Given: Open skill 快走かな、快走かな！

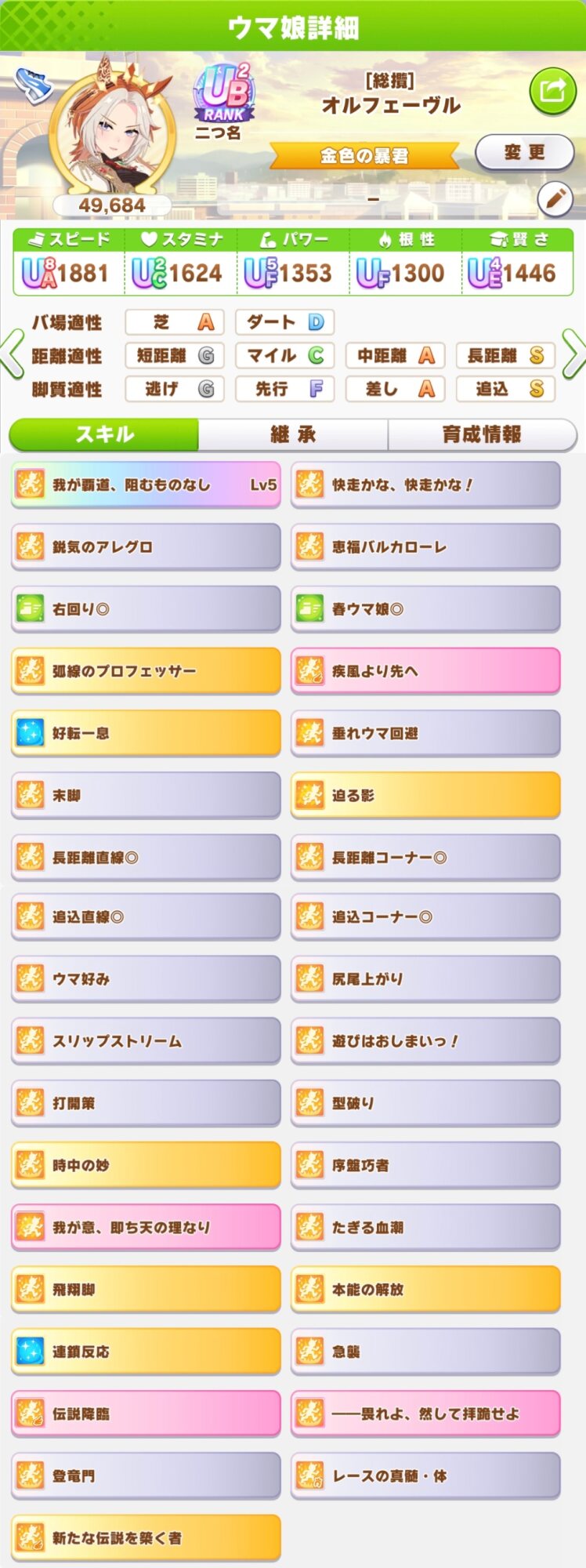Looking at the screenshot, I should (x=425, y=485).
